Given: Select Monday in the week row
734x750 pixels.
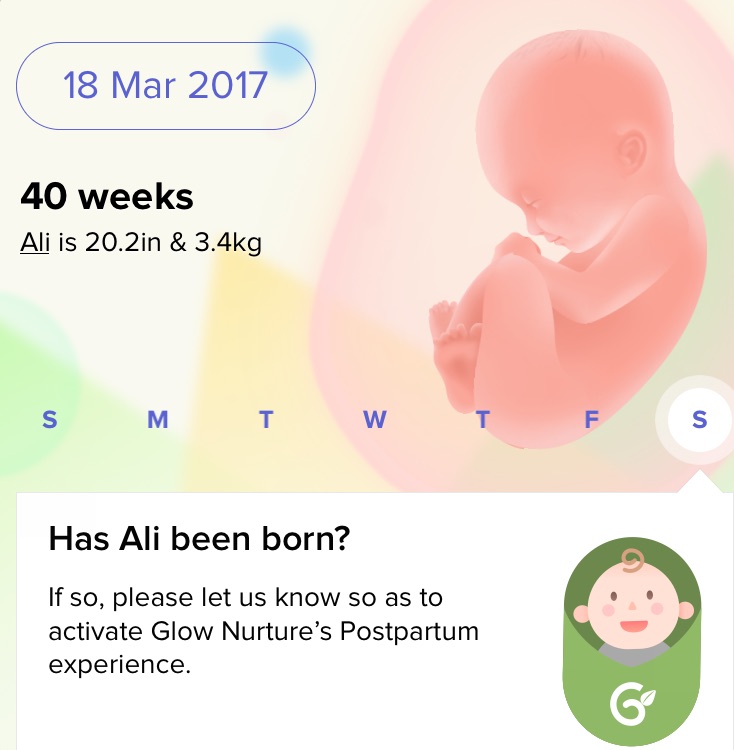Looking at the screenshot, I should [157, 420].
